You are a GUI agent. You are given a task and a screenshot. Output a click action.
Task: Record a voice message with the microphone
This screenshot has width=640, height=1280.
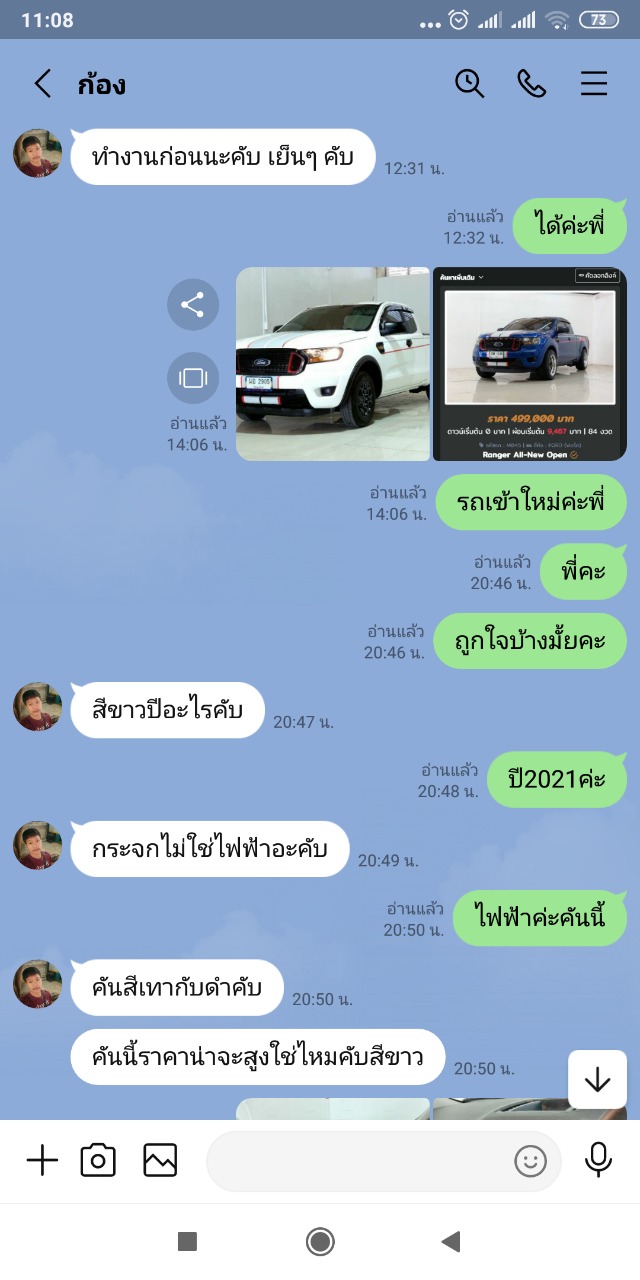tap(598, 1160)
